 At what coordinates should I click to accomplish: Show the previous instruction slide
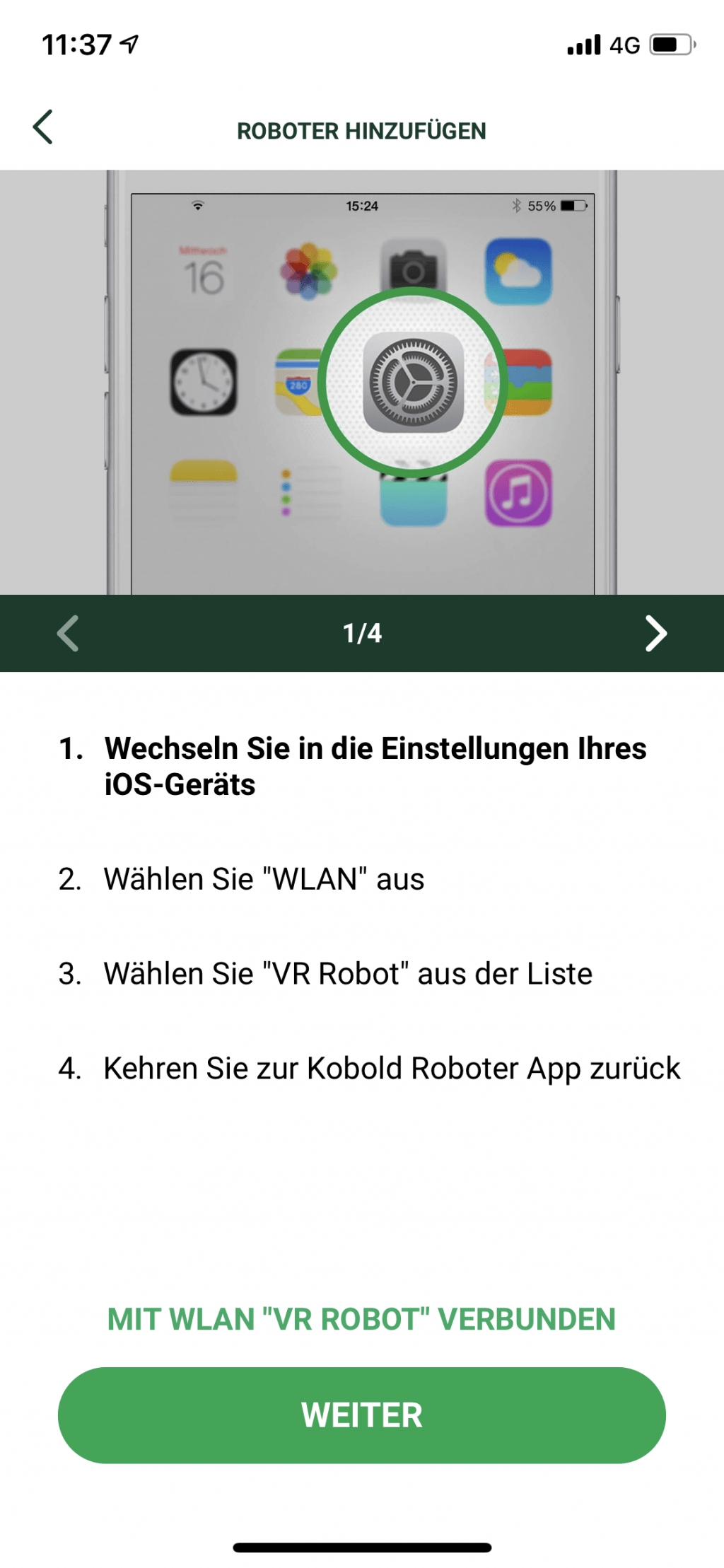pyautogui.click(x=68, y=633)
